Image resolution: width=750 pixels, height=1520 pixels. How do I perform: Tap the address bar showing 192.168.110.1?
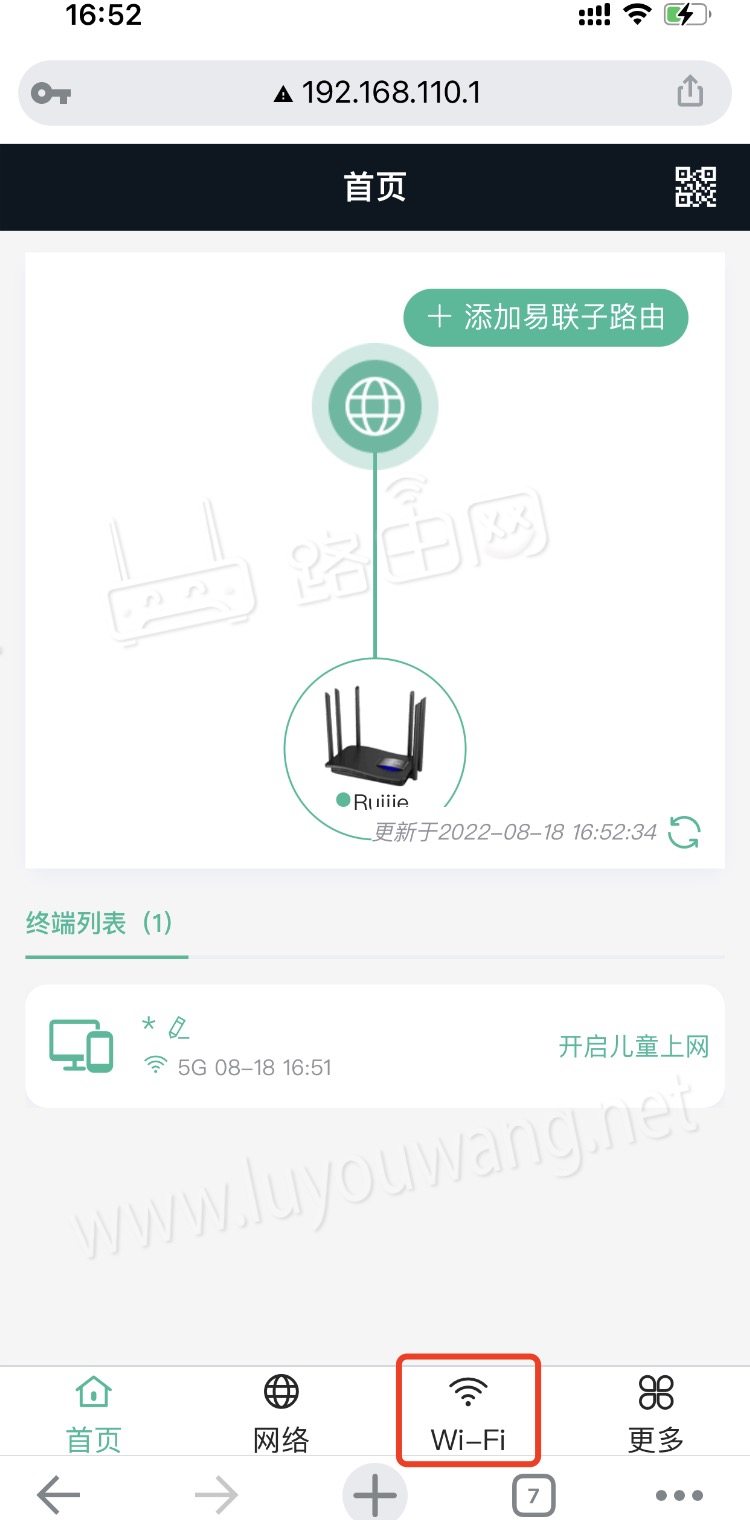(374, 92)
